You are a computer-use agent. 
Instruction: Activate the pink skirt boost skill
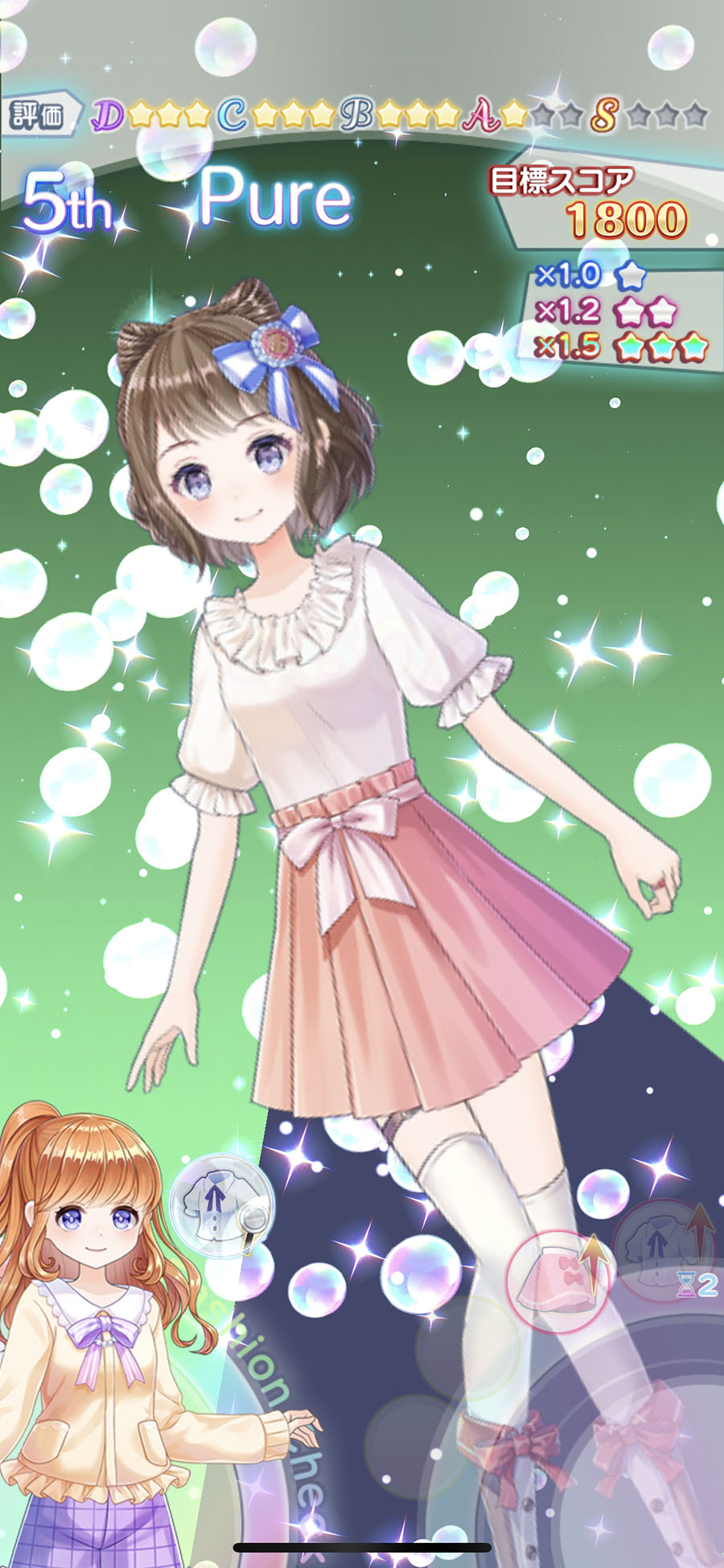(557, 1282)
